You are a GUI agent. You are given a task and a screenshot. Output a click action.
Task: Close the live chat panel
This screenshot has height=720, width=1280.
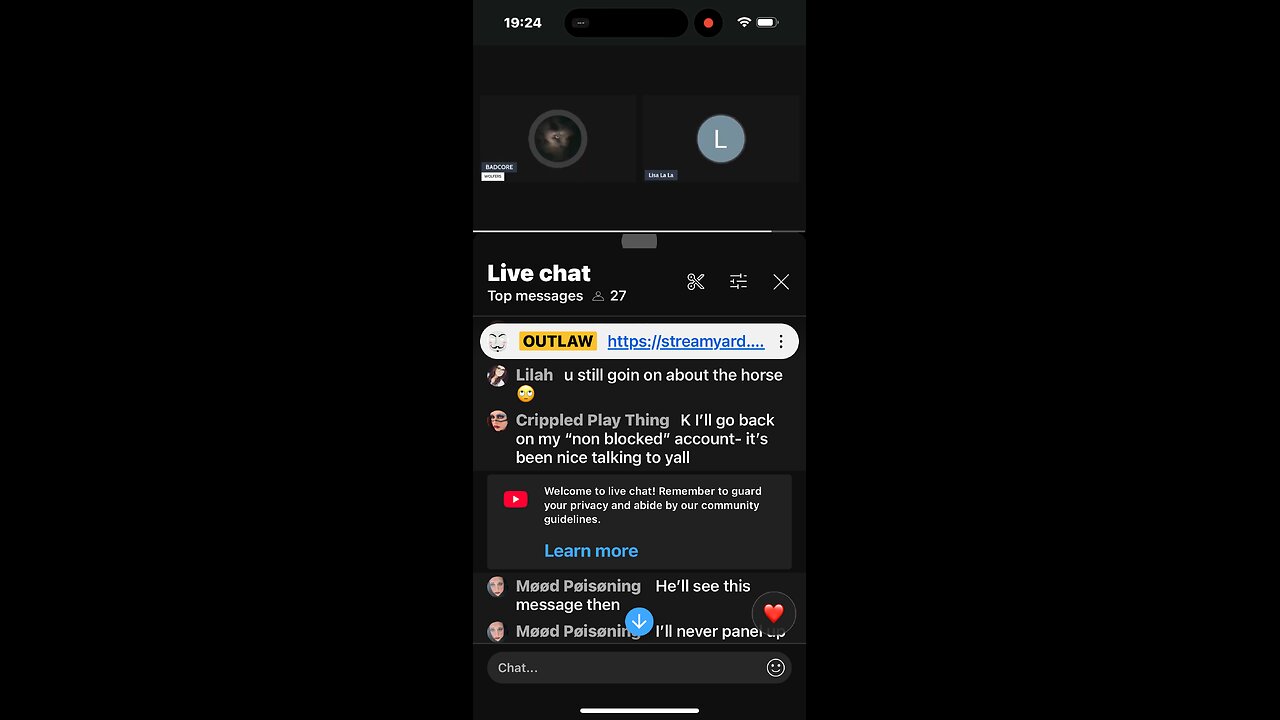coord(781,282)
